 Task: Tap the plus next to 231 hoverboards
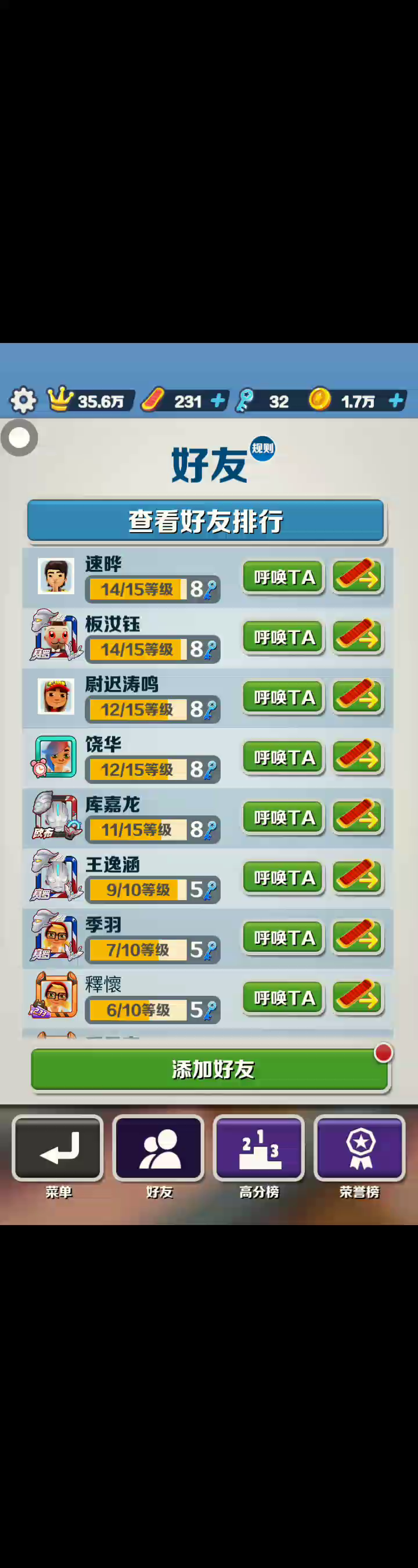(218, 400)
